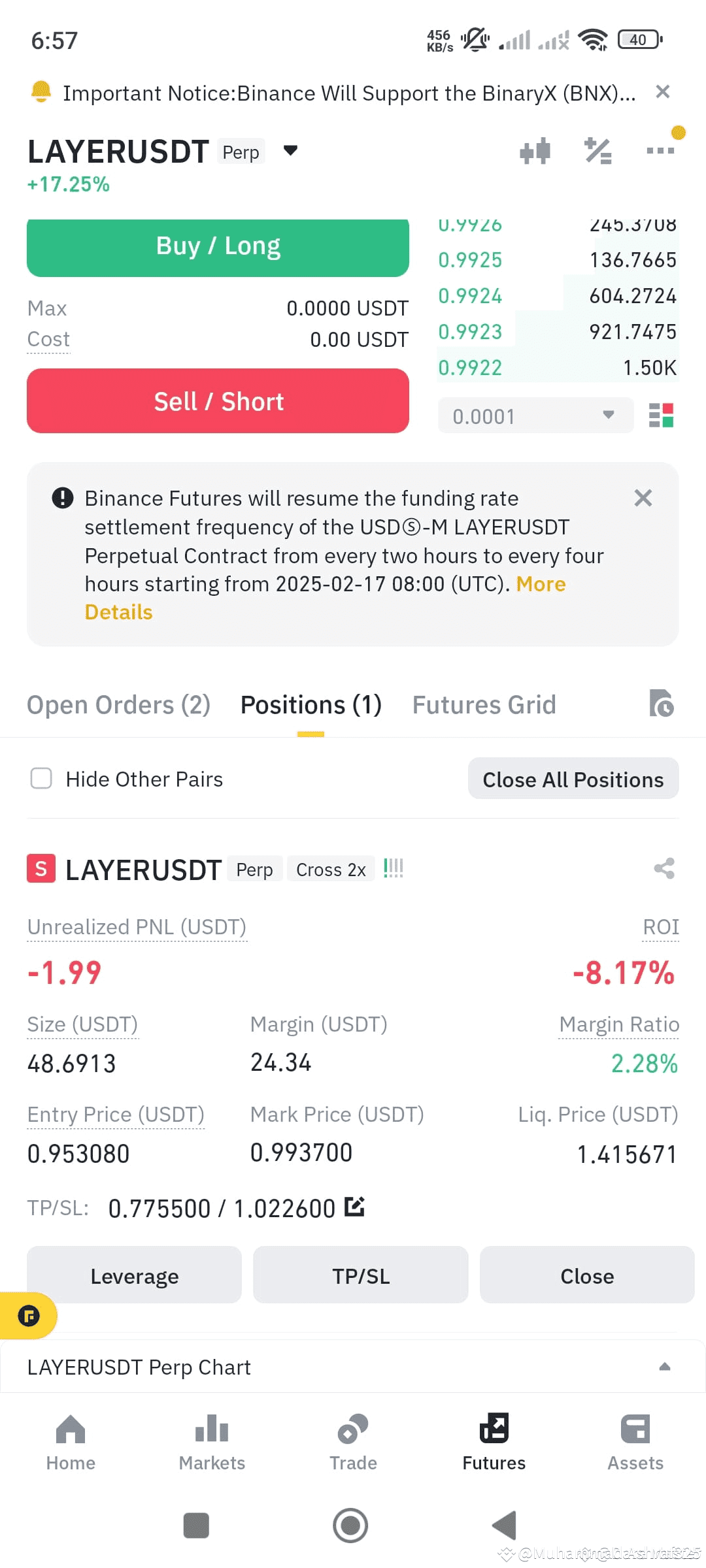Open the 0.0001 order book precision dropdown
The width and height of the screenshot is (706, 1568).
click(x=535, y=416)
